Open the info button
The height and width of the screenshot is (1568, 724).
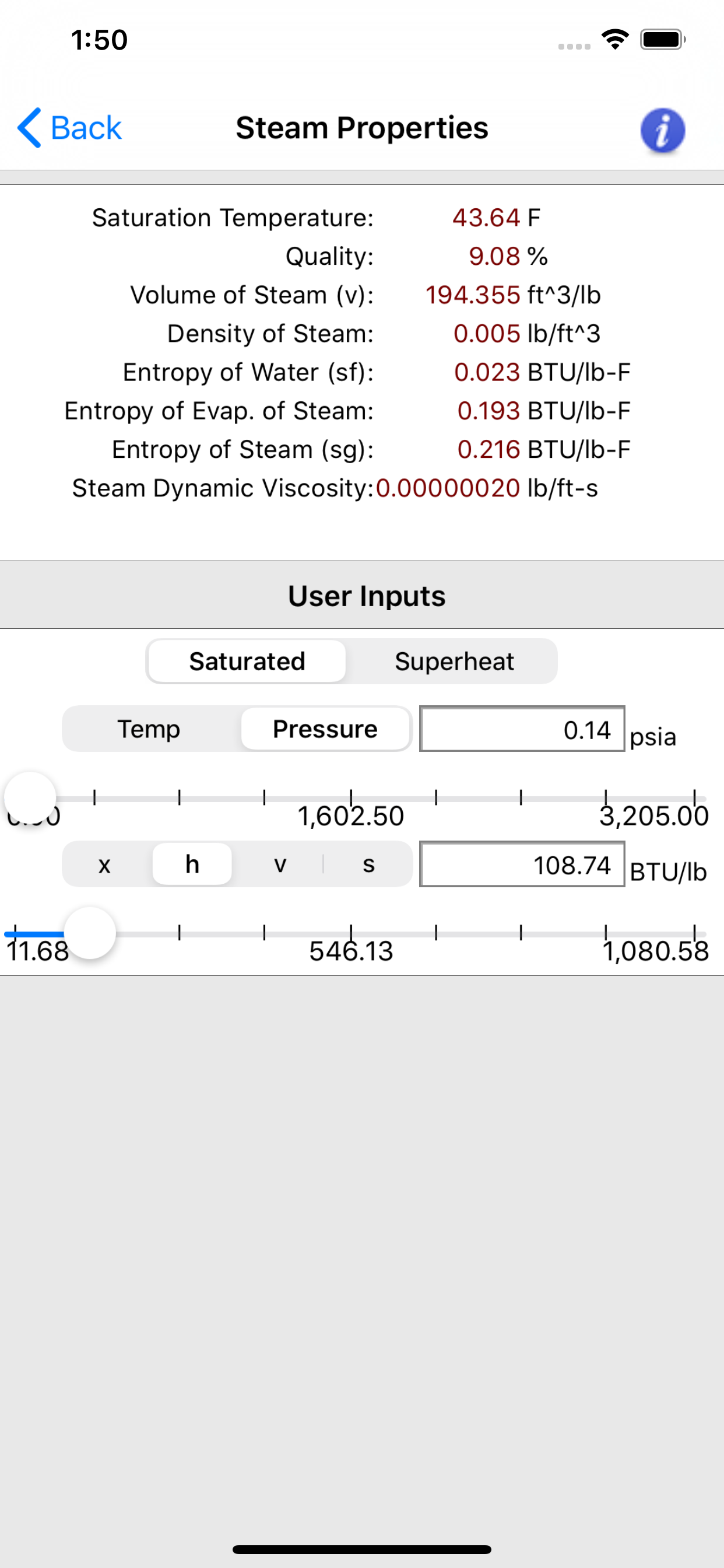(x=663, y=129)
